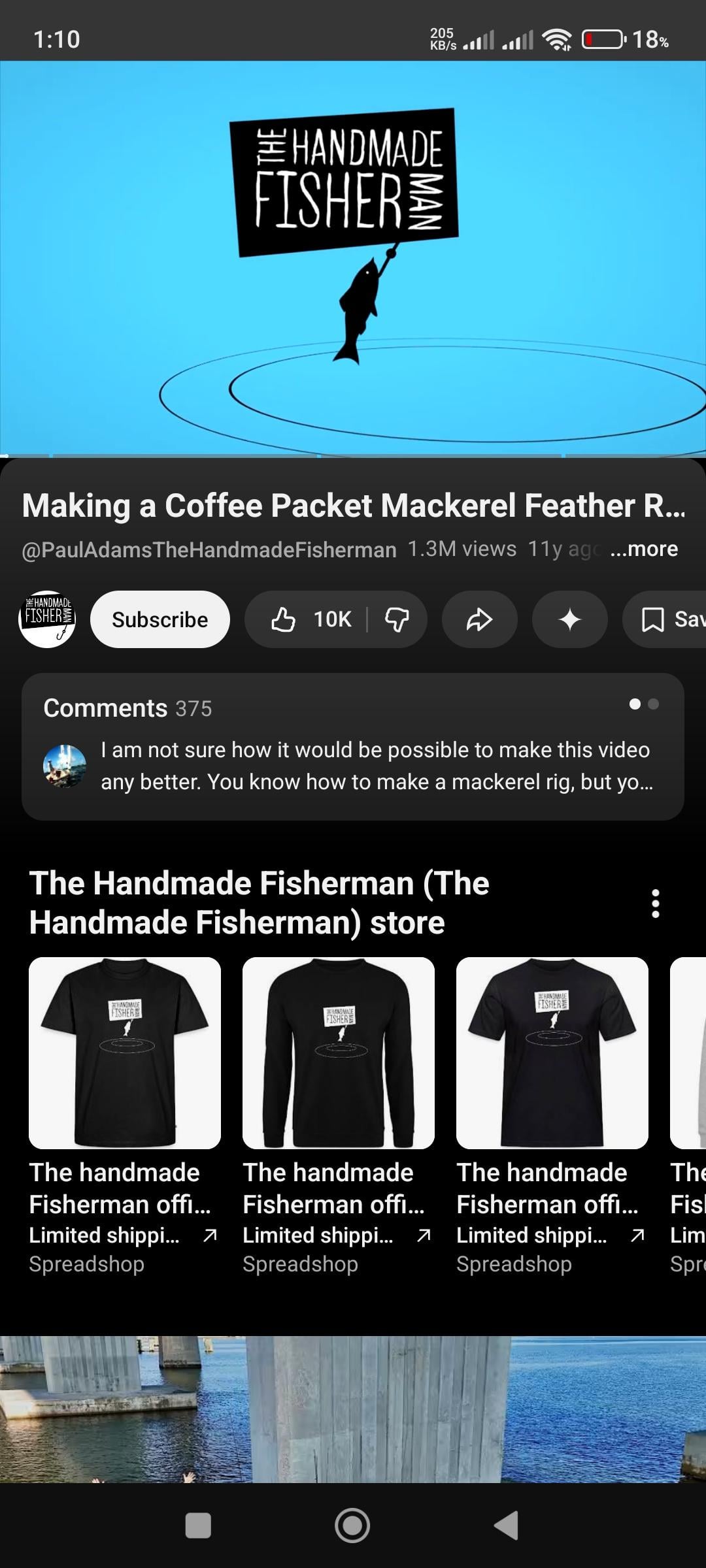Share this video
Image resolution: width=706 pixels, height=1568 pixels.
tap(479, 619)
